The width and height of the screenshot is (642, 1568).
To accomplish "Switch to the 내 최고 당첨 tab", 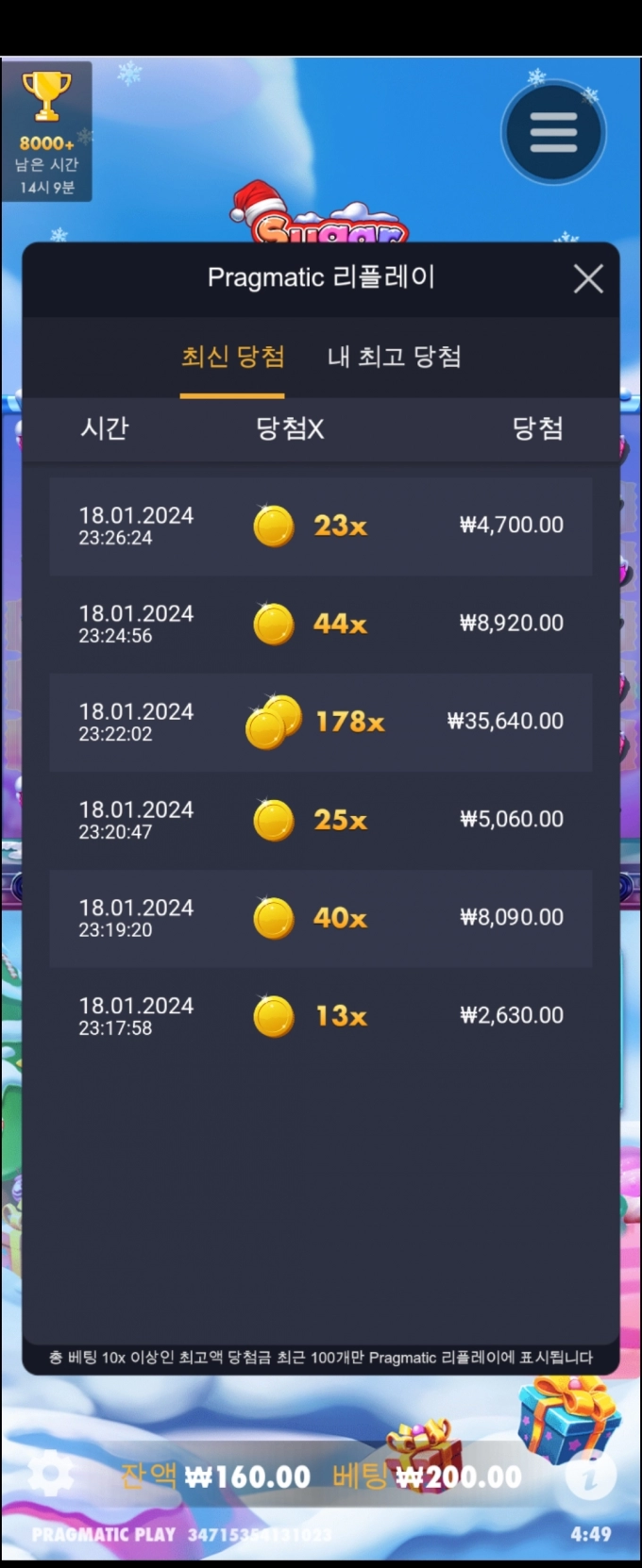I will click(394, 357).
